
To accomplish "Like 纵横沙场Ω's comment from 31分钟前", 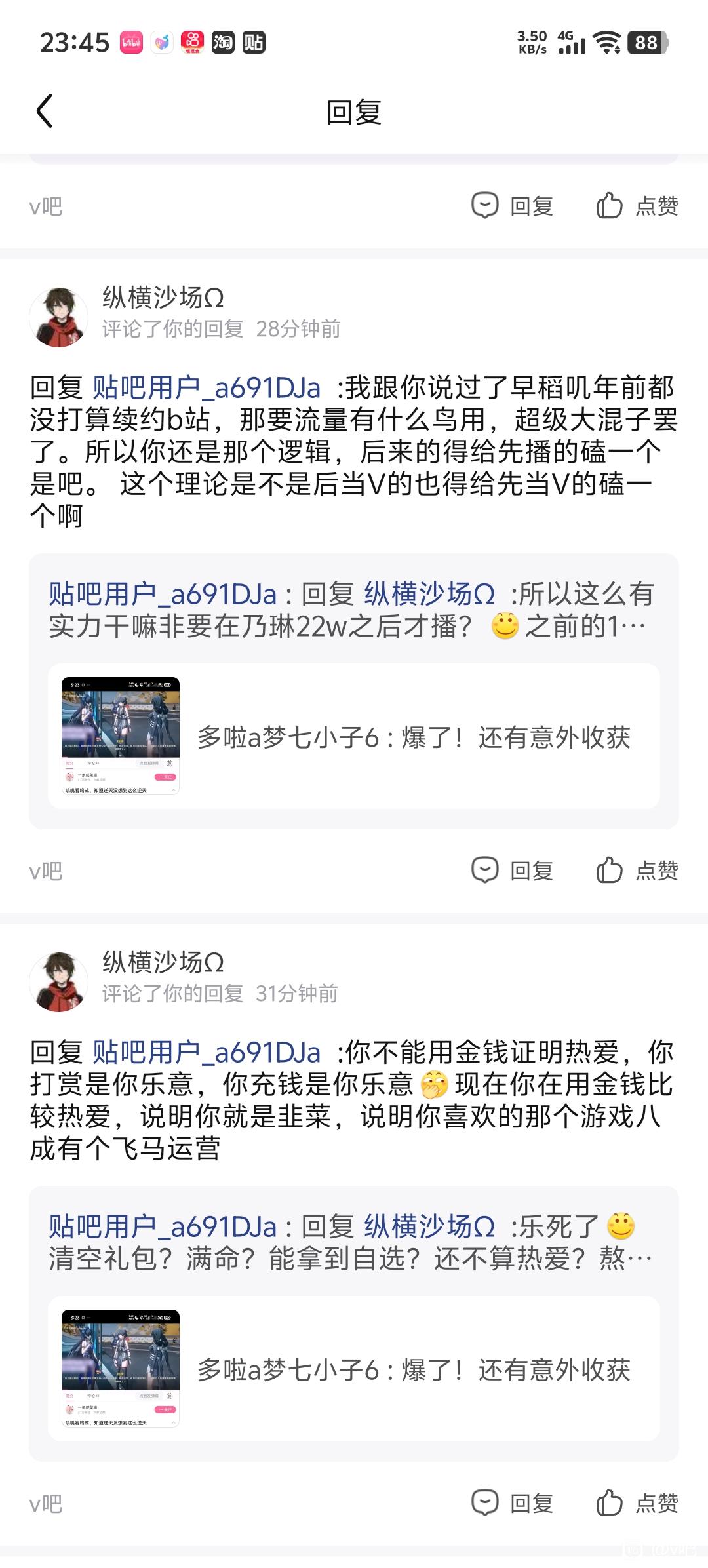I will point(637,1502).
